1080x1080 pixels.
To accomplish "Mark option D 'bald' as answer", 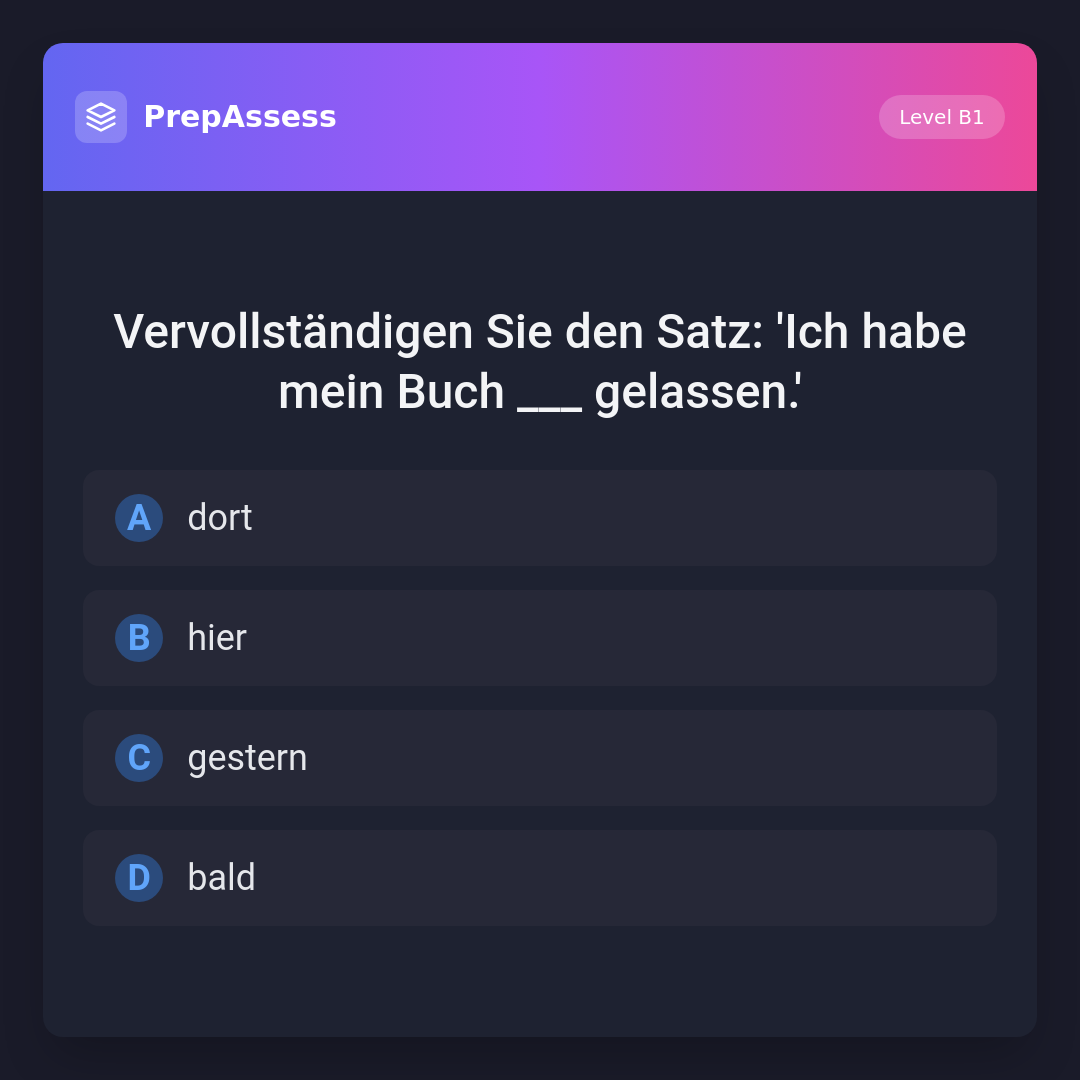I will pos(540,878).
